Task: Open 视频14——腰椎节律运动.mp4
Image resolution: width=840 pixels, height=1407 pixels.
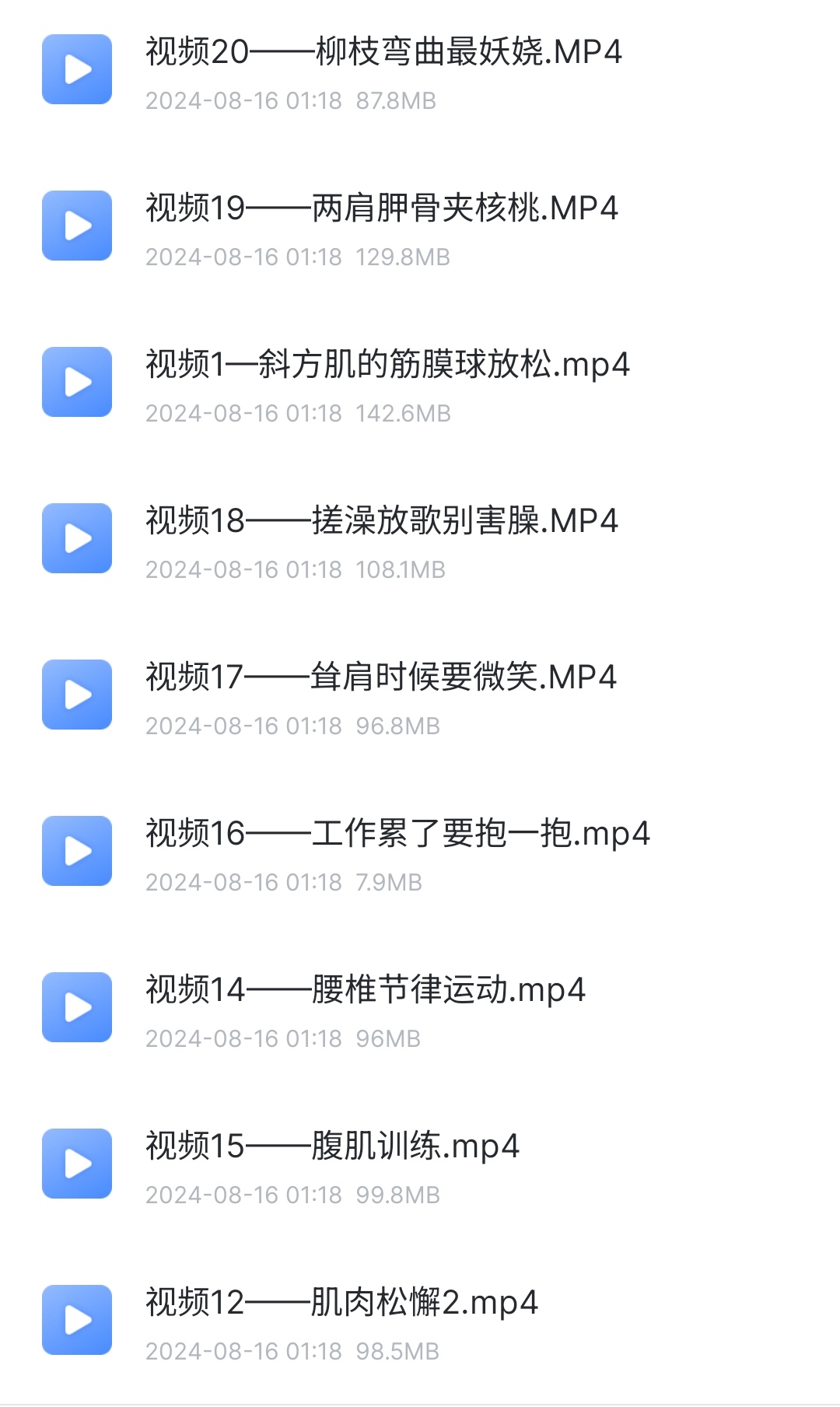Action: pos(365,991)
